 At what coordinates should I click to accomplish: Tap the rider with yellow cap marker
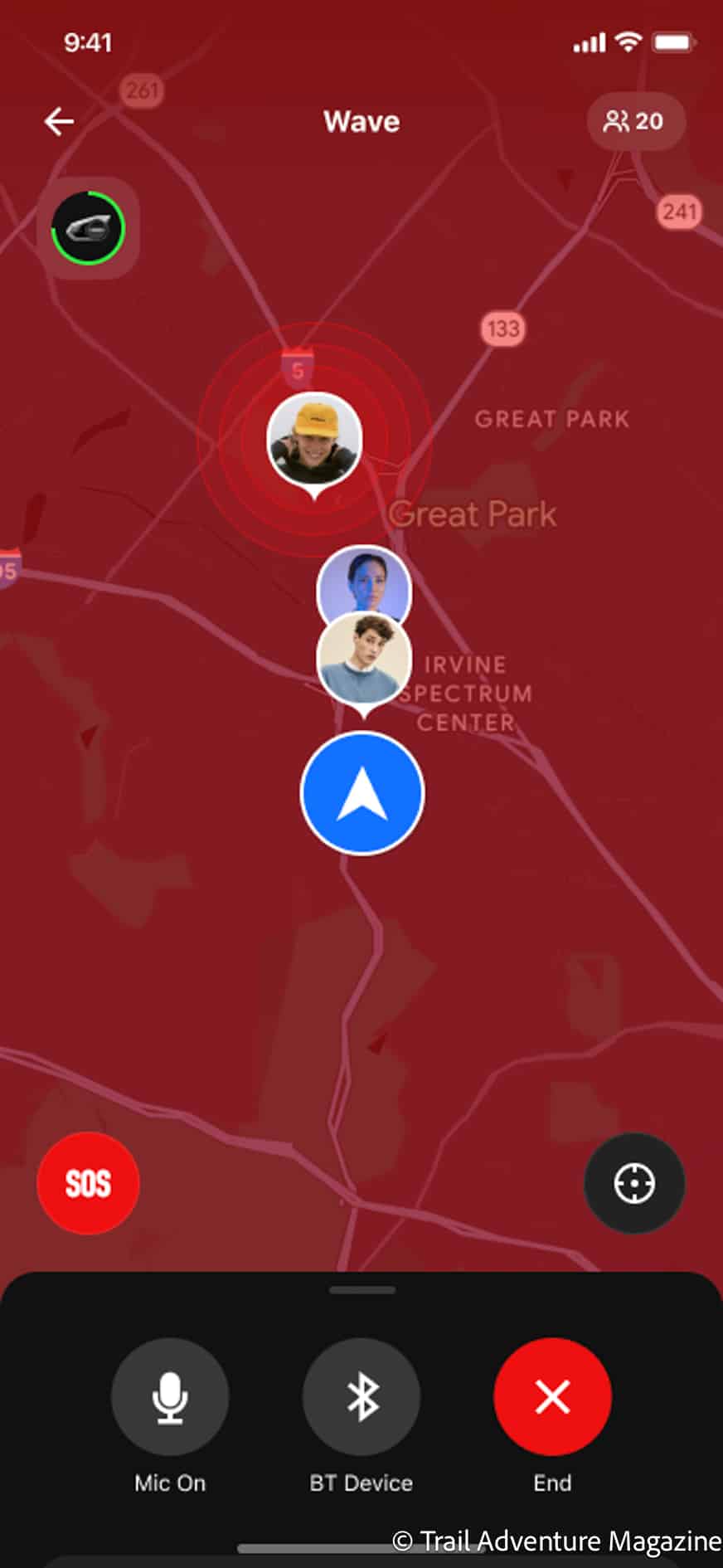tap(314, 441)
